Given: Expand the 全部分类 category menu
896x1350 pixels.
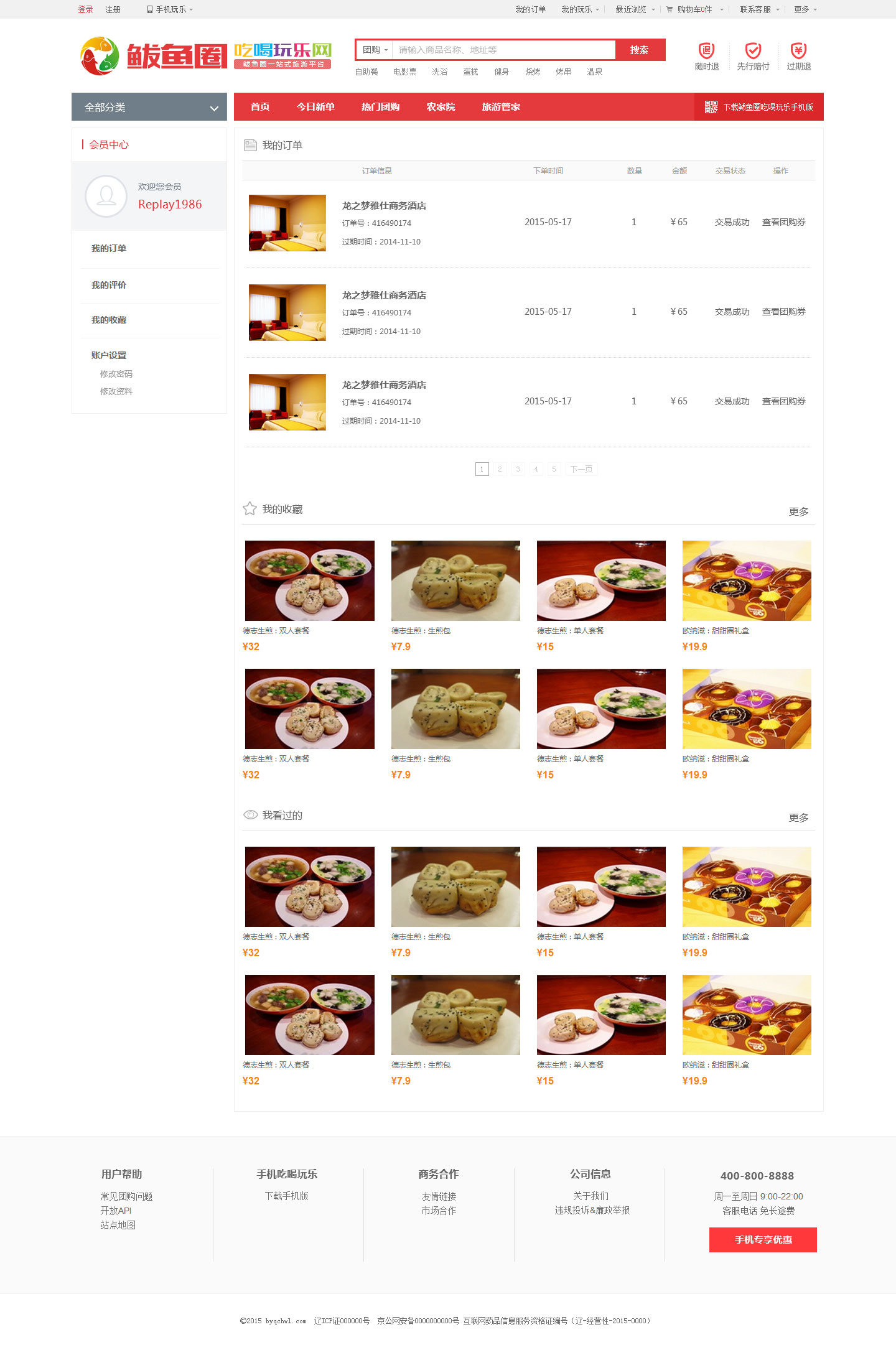Looking at the screenshot, I should pos(149,107).
